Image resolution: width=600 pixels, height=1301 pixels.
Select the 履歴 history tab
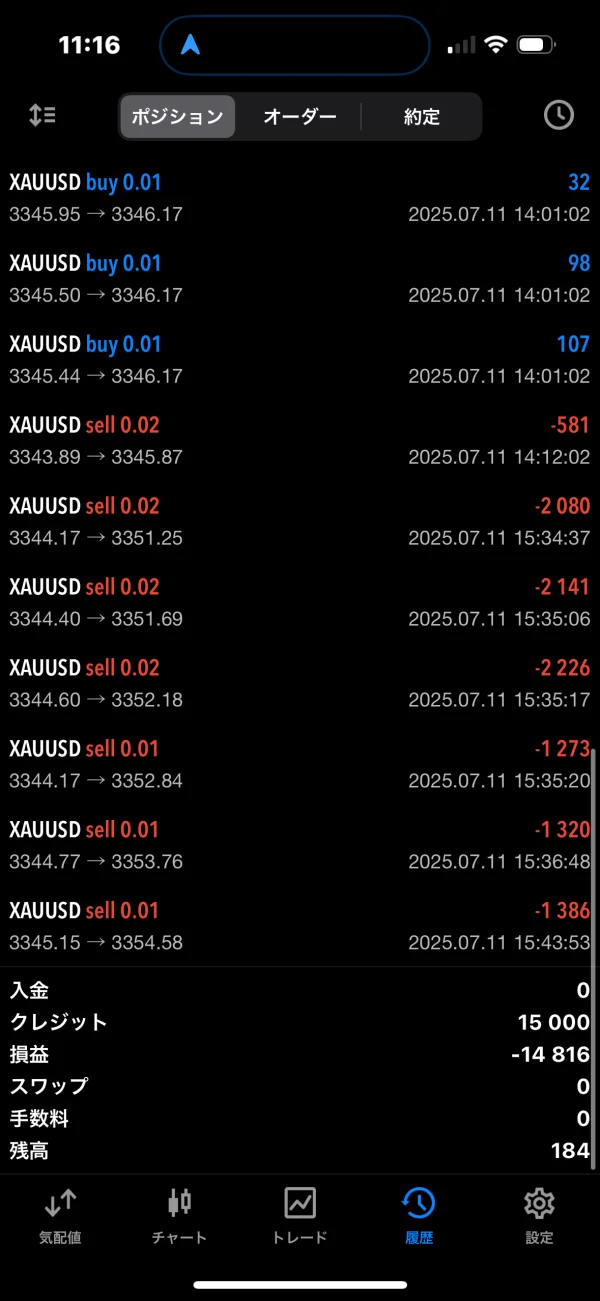419,1215
